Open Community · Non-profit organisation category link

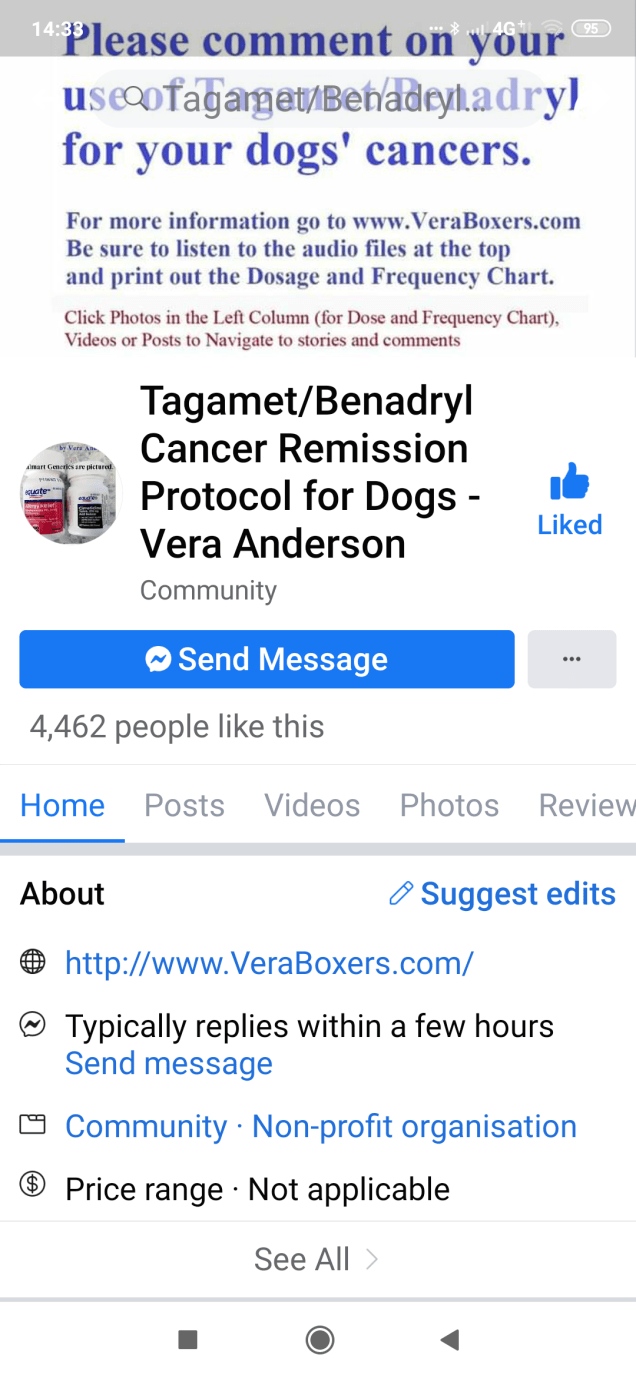[x=320, y=1126]
